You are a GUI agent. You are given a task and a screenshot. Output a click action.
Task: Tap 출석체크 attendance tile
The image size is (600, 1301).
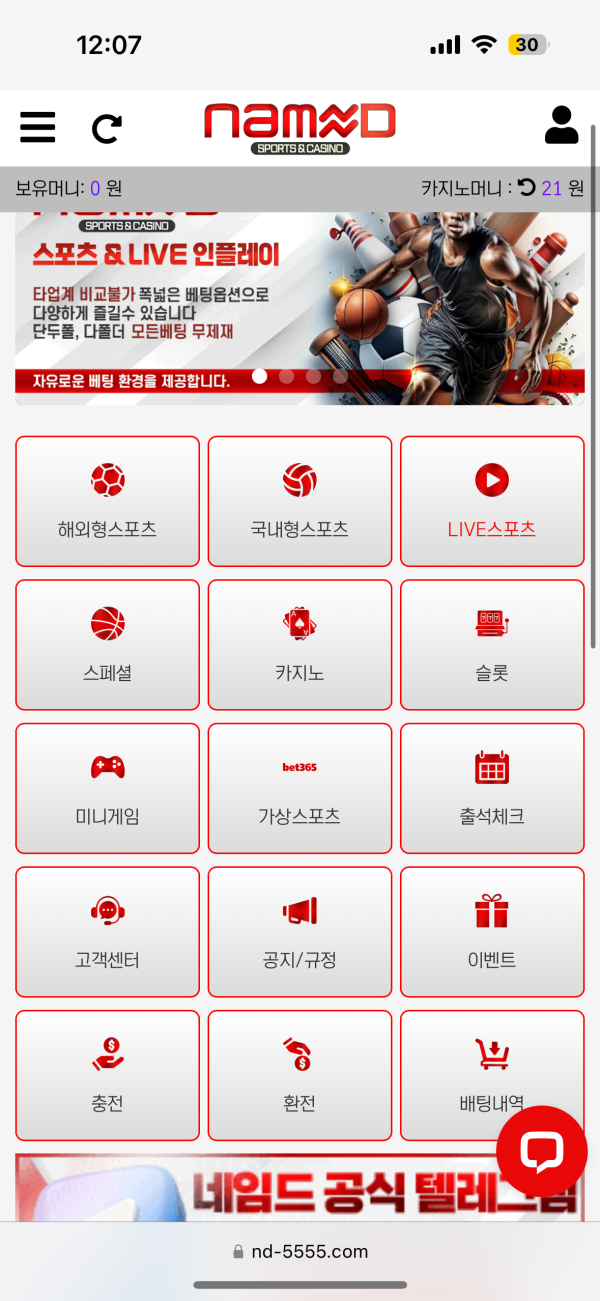[491, 789]
